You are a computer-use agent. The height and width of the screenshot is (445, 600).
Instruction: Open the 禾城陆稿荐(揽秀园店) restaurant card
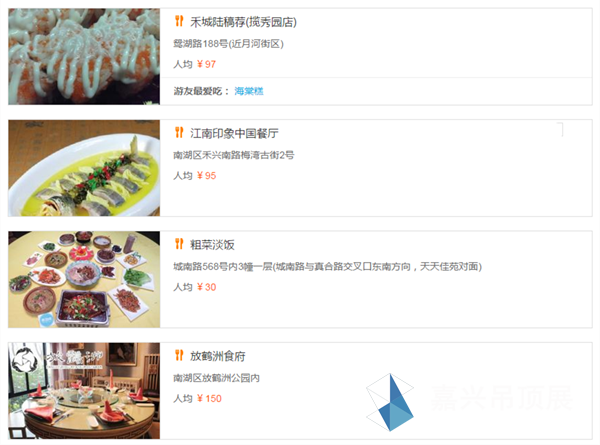[243, 22]
